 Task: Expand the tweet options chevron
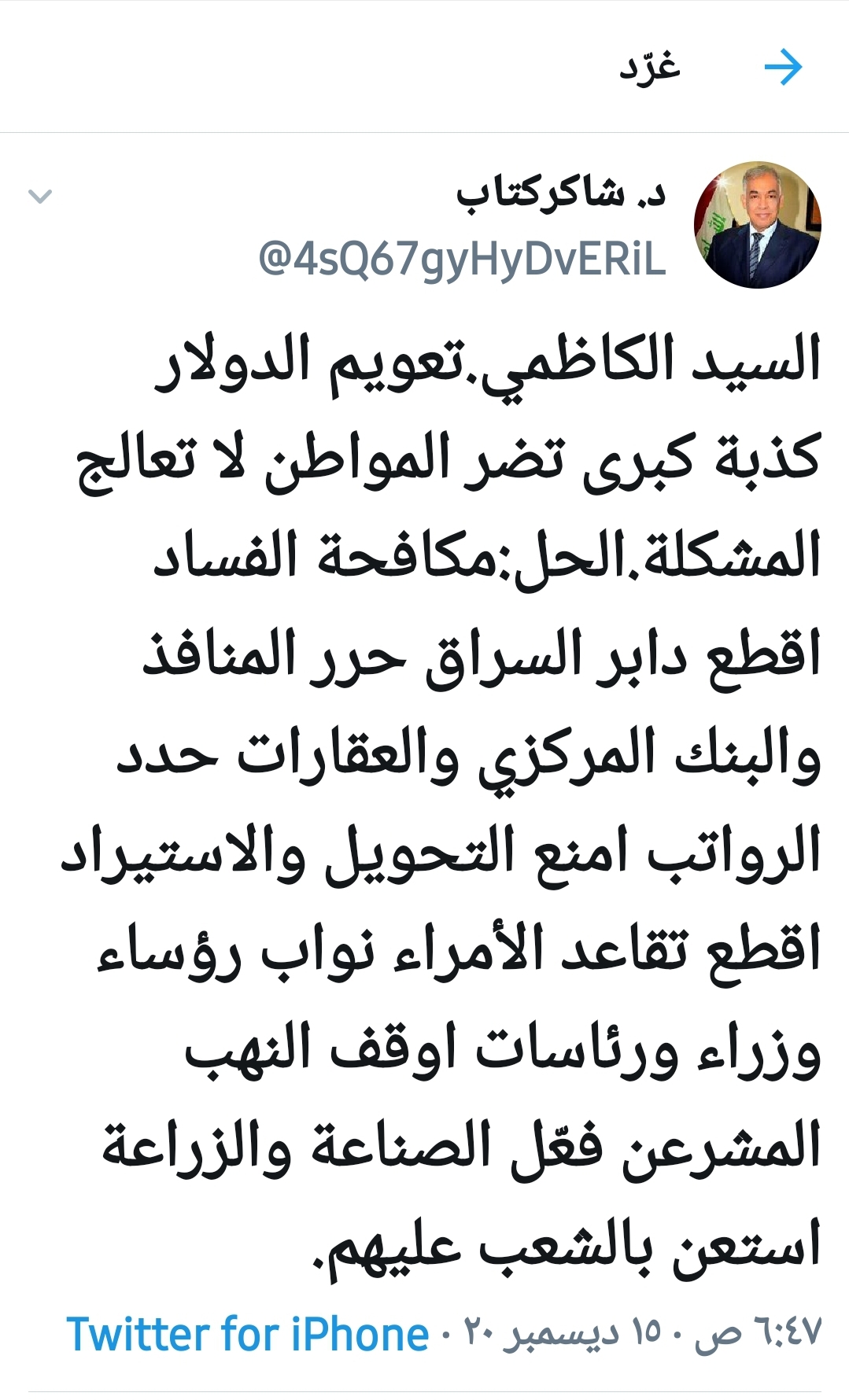click(x=39, y=196)
